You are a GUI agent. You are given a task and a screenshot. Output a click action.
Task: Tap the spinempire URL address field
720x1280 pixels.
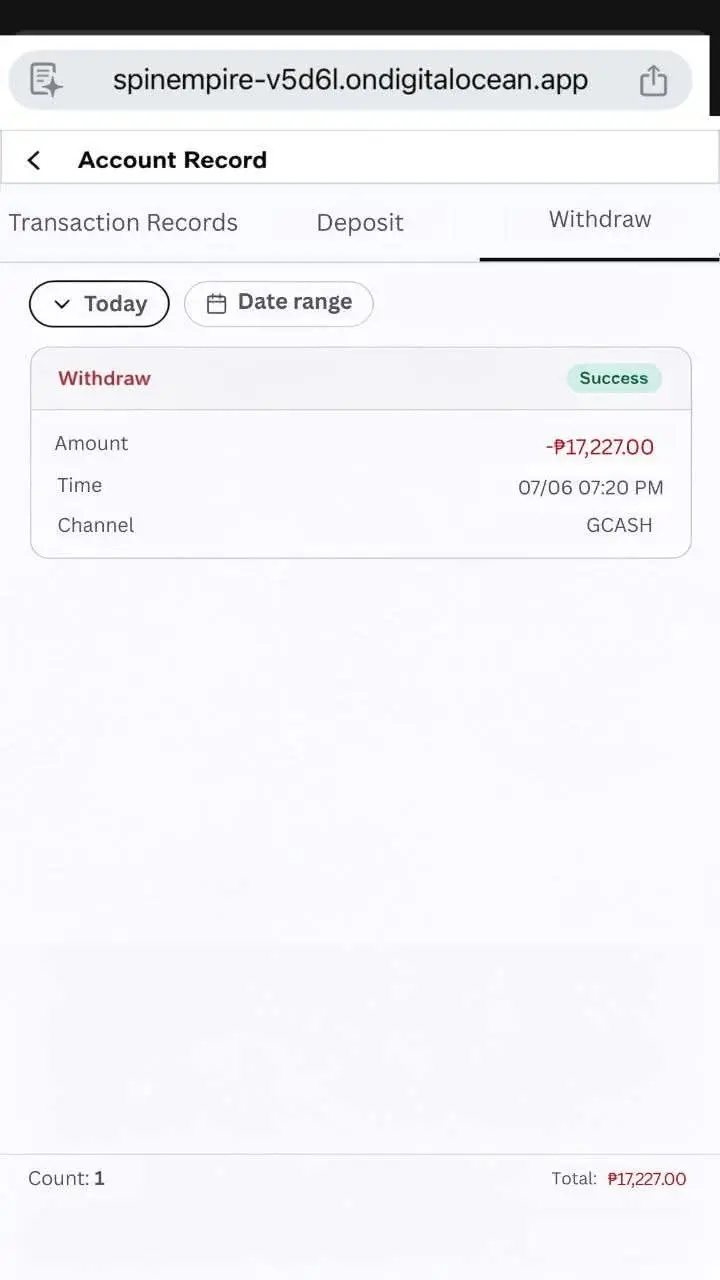pyautogui.click(x=350, y=80)
